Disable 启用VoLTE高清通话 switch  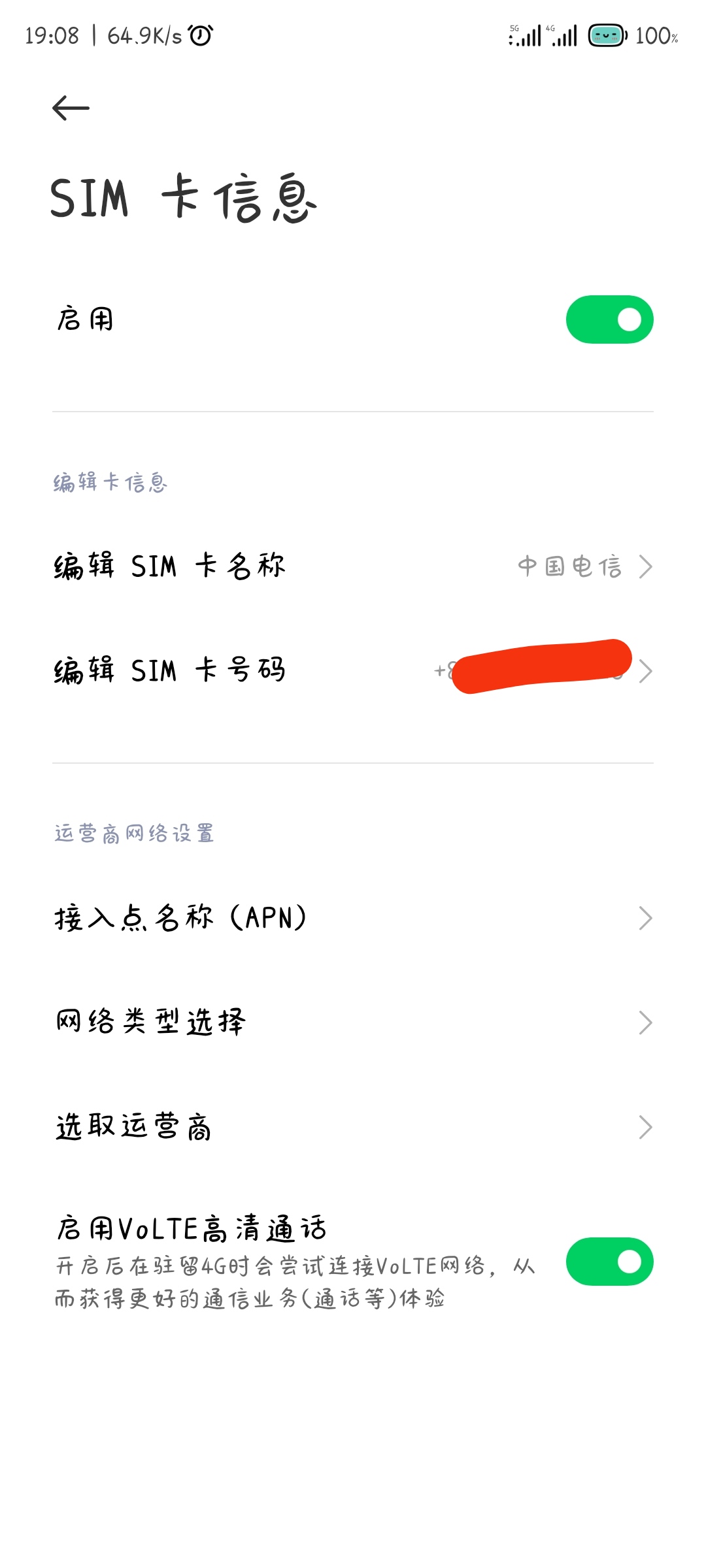coord(609,1262)
